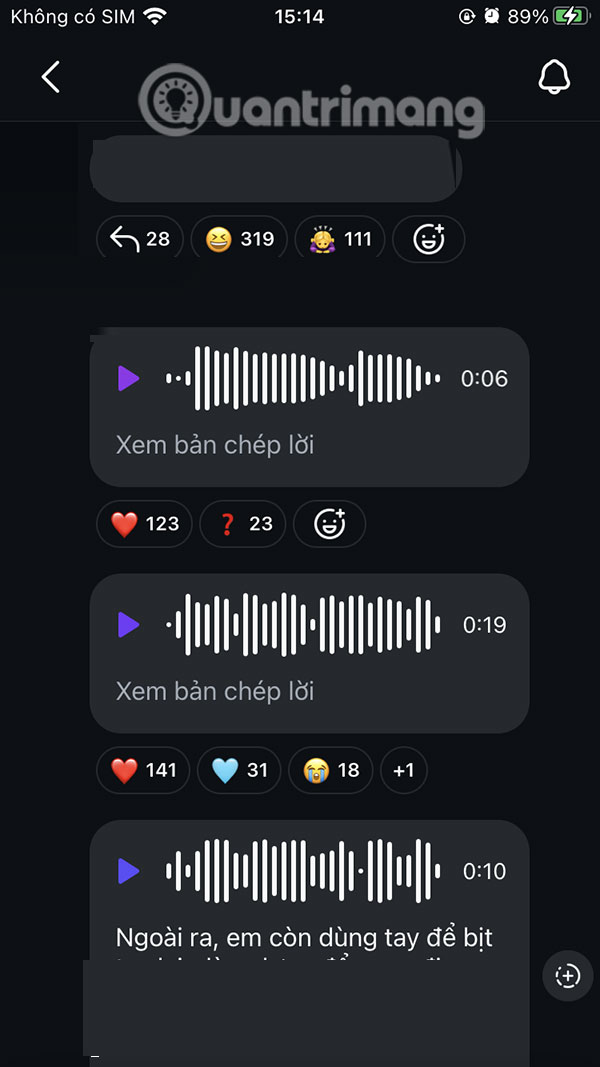Tap the red heart reaction showing 141
This screenshot has height=1067, width=600.
pyautogui.click(x=143, y=770)
